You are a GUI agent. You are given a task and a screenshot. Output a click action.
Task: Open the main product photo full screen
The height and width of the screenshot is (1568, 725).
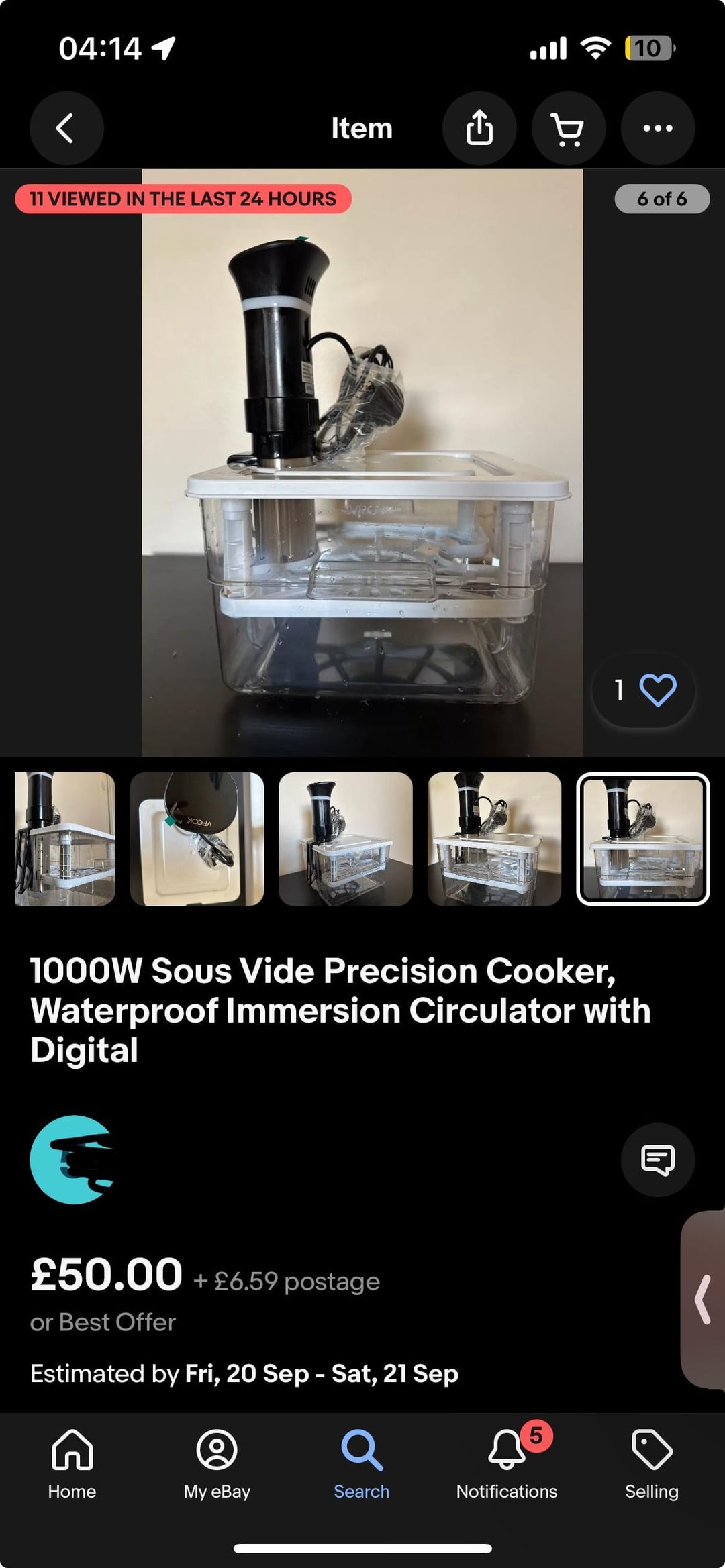tap(362, 463)
